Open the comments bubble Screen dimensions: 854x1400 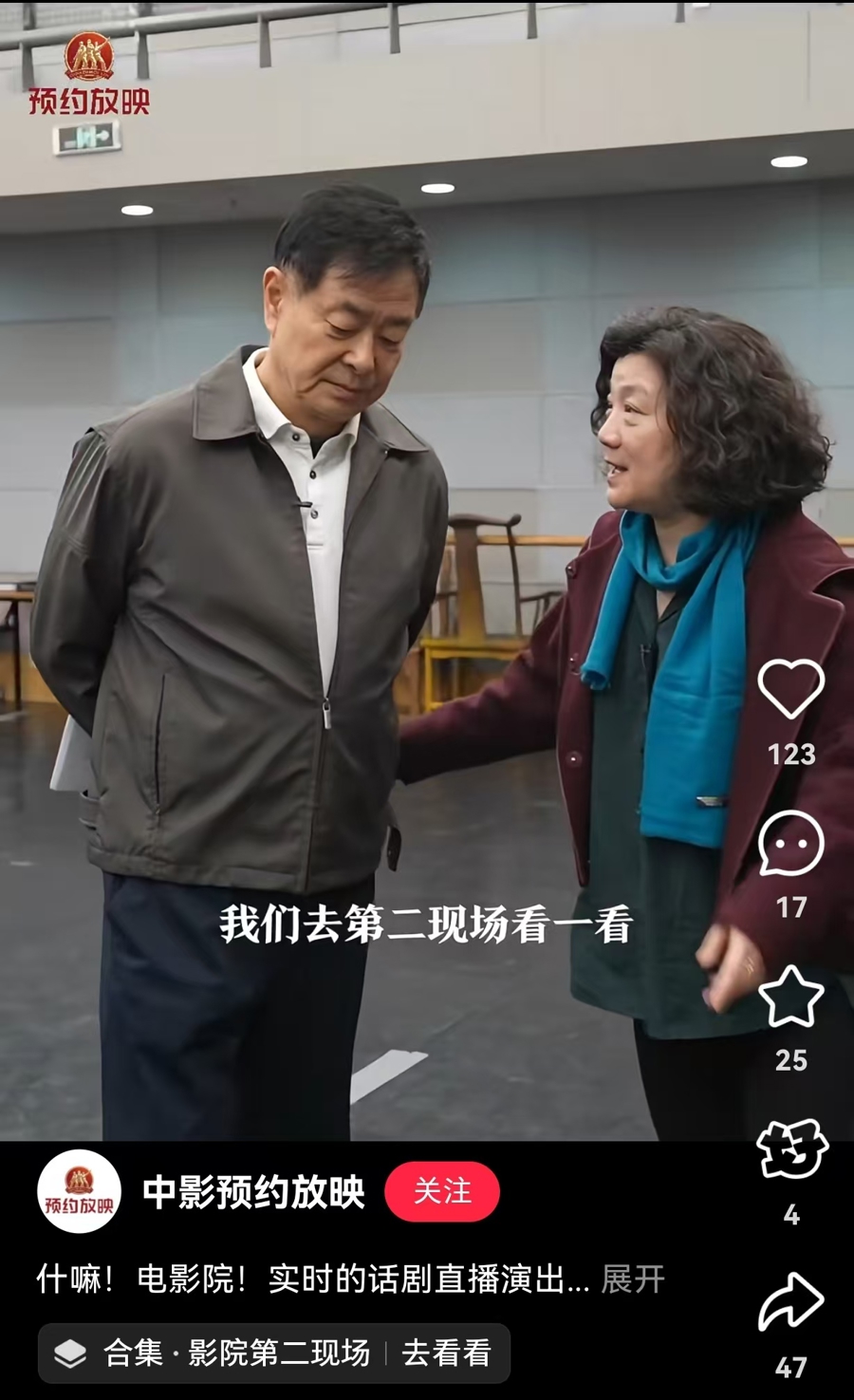(790, 843)
